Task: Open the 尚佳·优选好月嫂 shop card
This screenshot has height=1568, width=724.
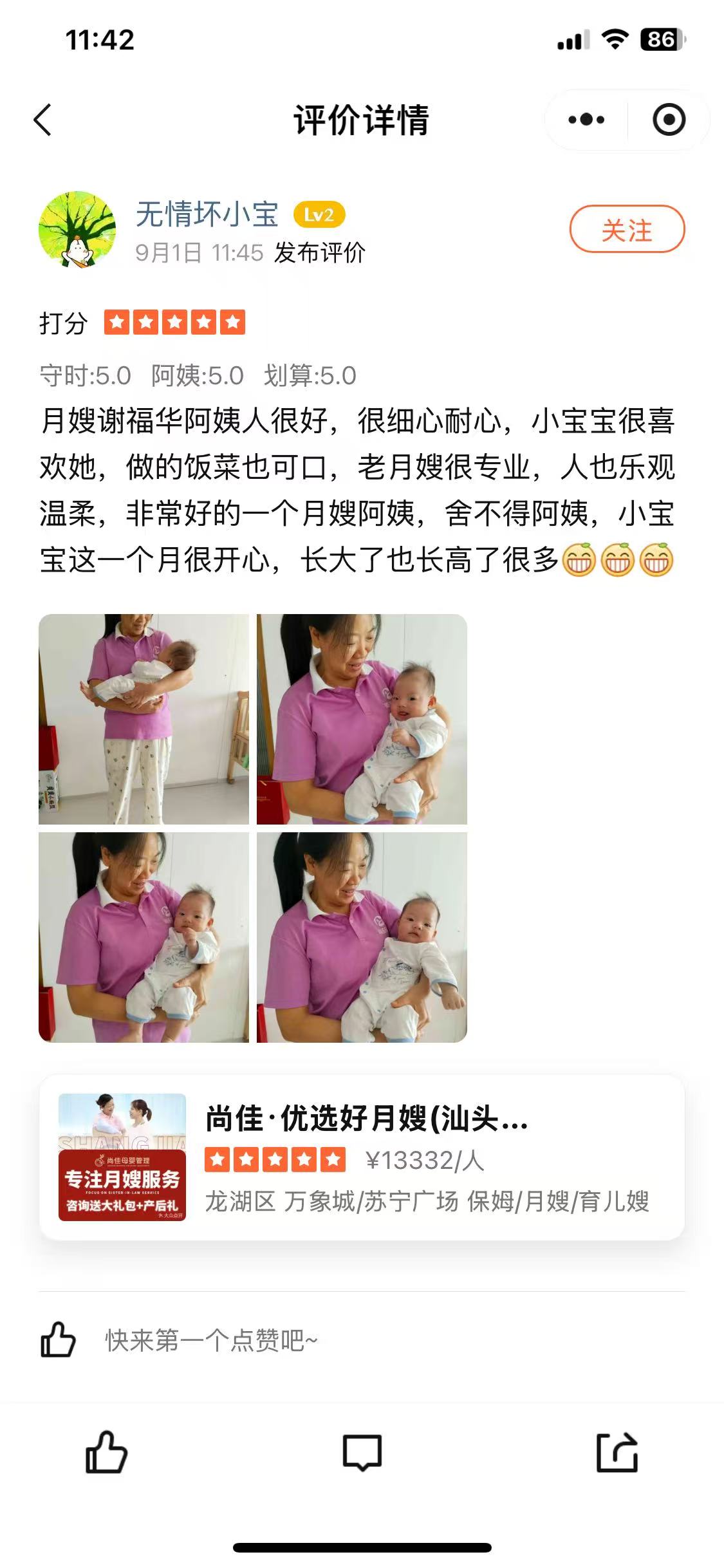Action: 362,1157
